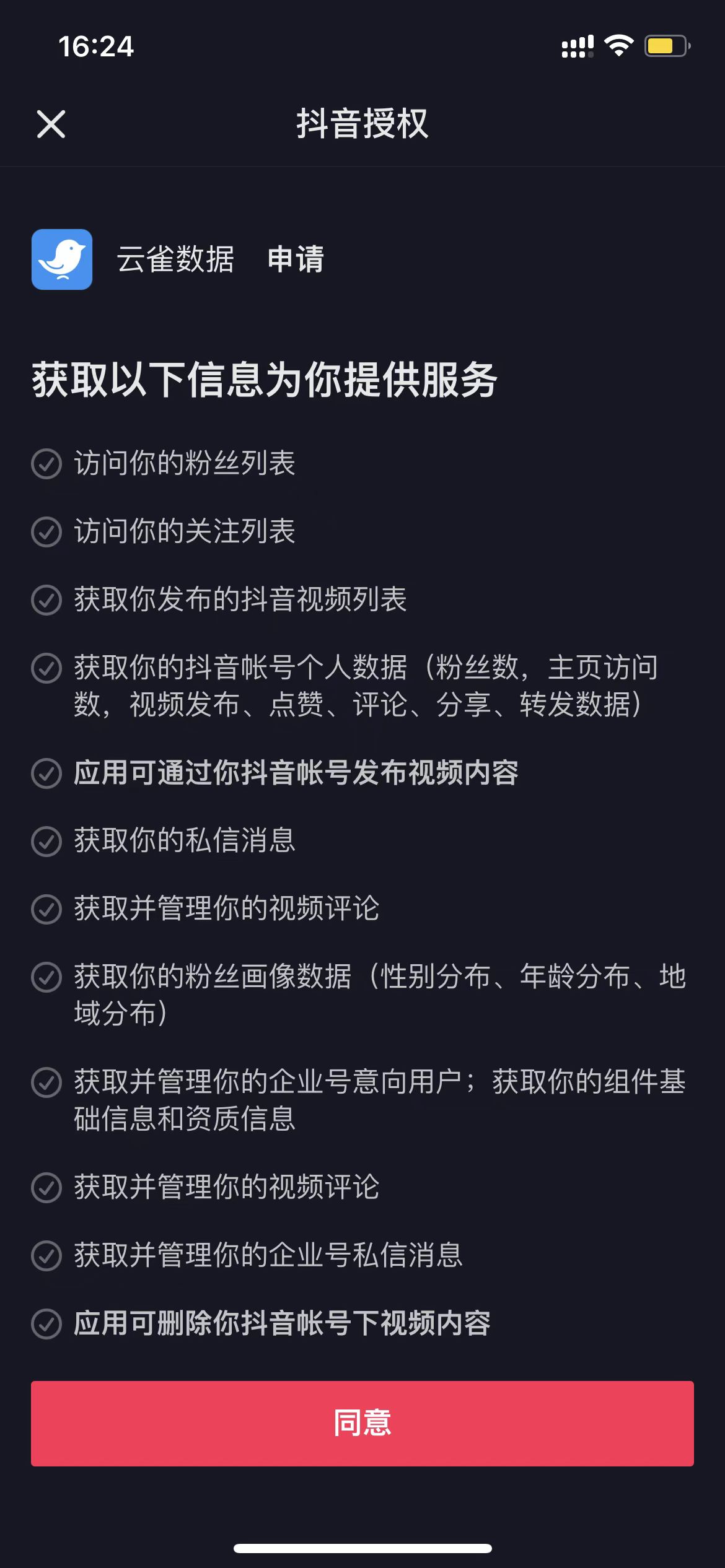The width and height of the screenshot is (725, 1568).
Task: Tap the bluebird logo on the blue square
Action: 61,259
